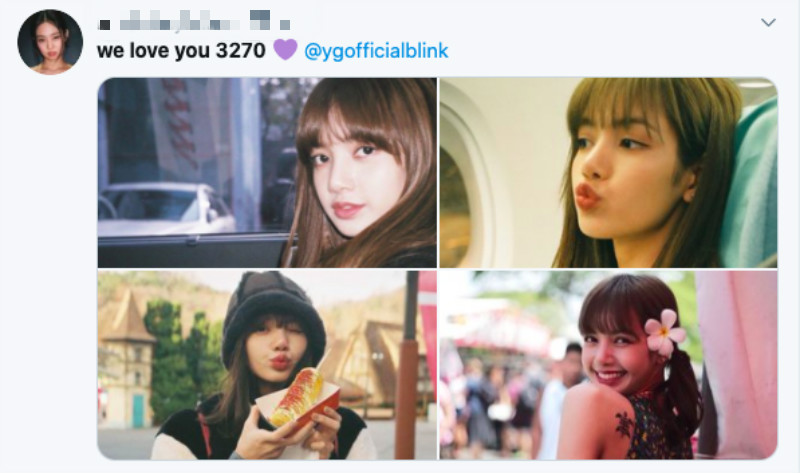View the airplane window photo
Image resolution: width=800 pixels, height=473 pixels.
tap(608, 172)
